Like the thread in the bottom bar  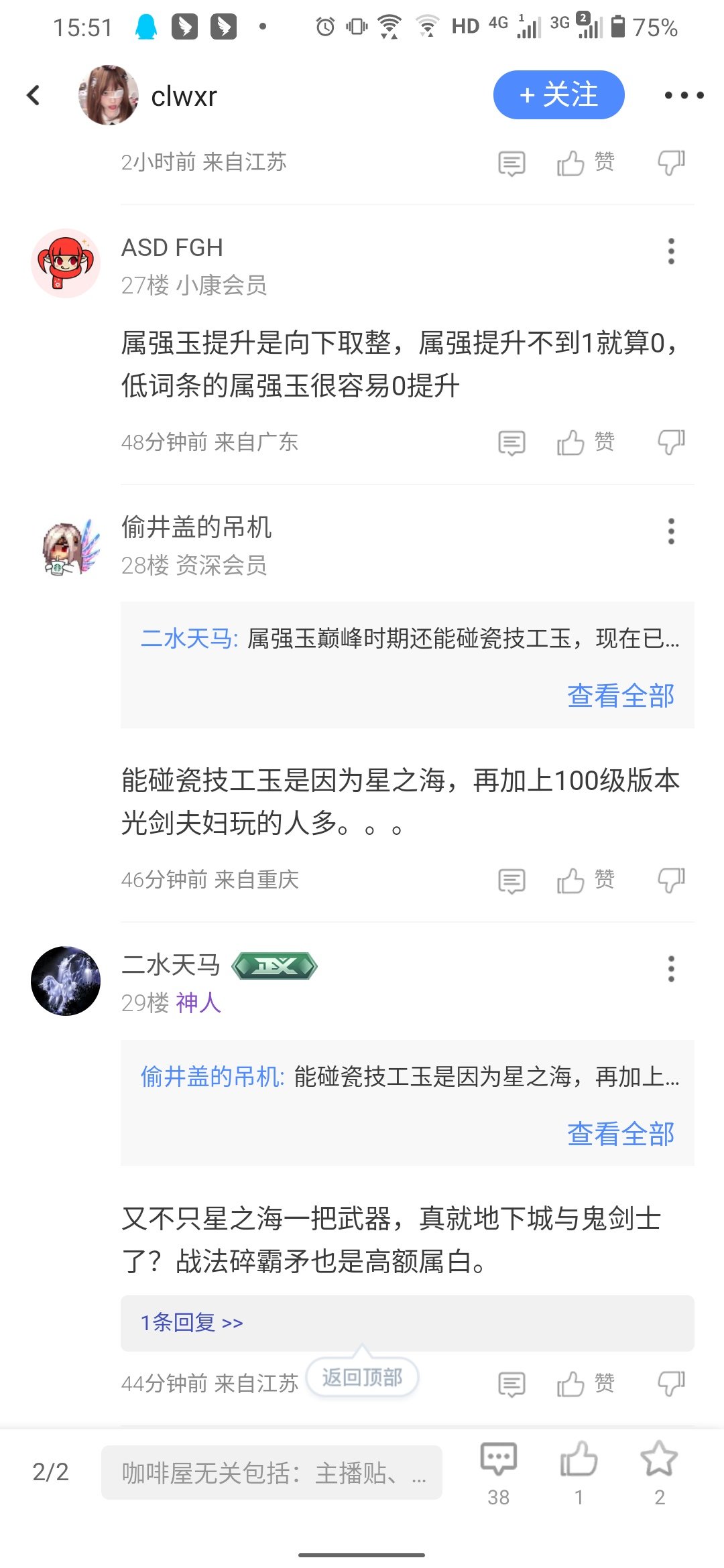coord(579,1473)
